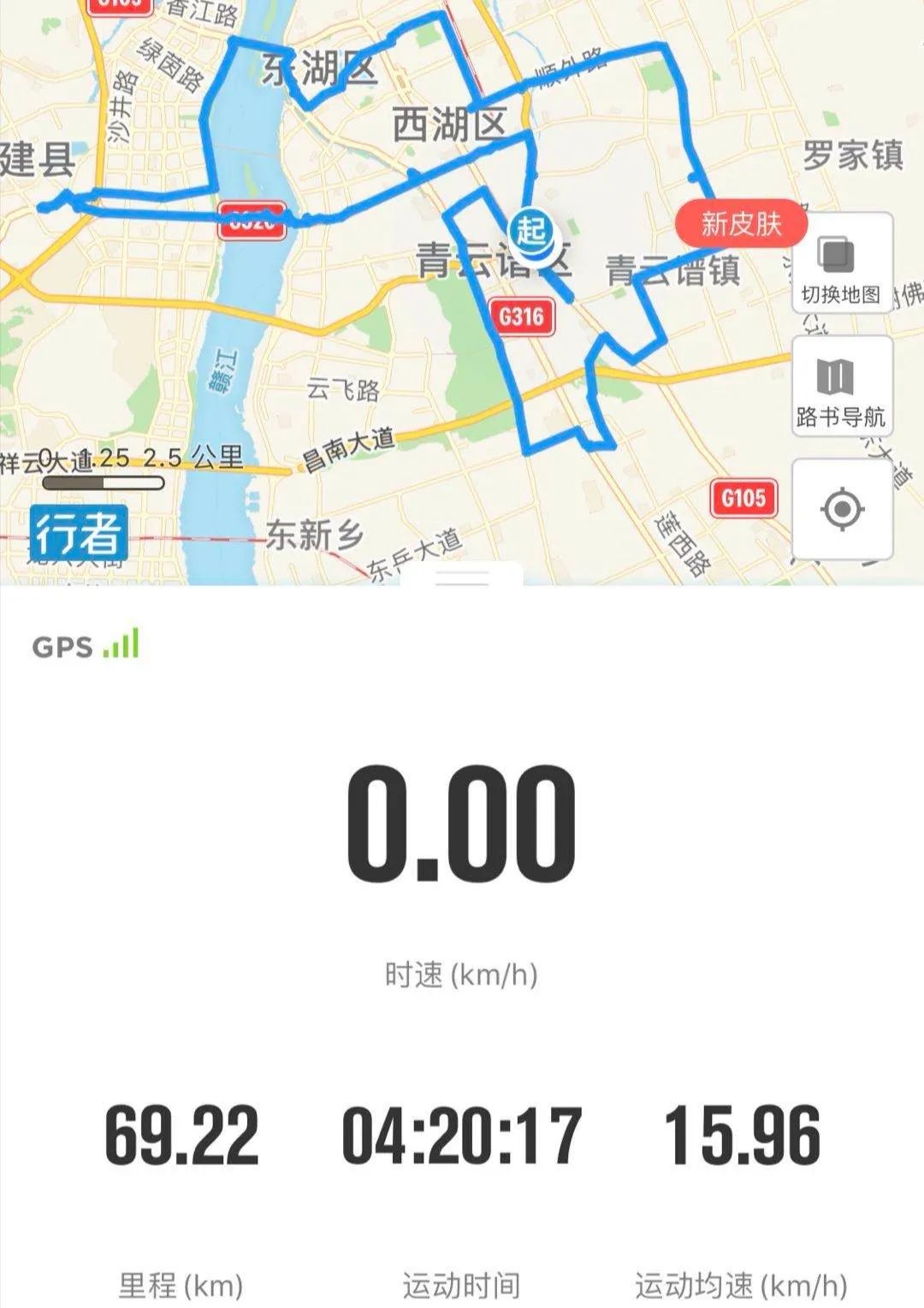Image resolution: width=924 pixels, height=1308 pixels.
Task: Tap the 新皮肤 new skin badge
Action: pyautogui.click(x=741, y=224)
